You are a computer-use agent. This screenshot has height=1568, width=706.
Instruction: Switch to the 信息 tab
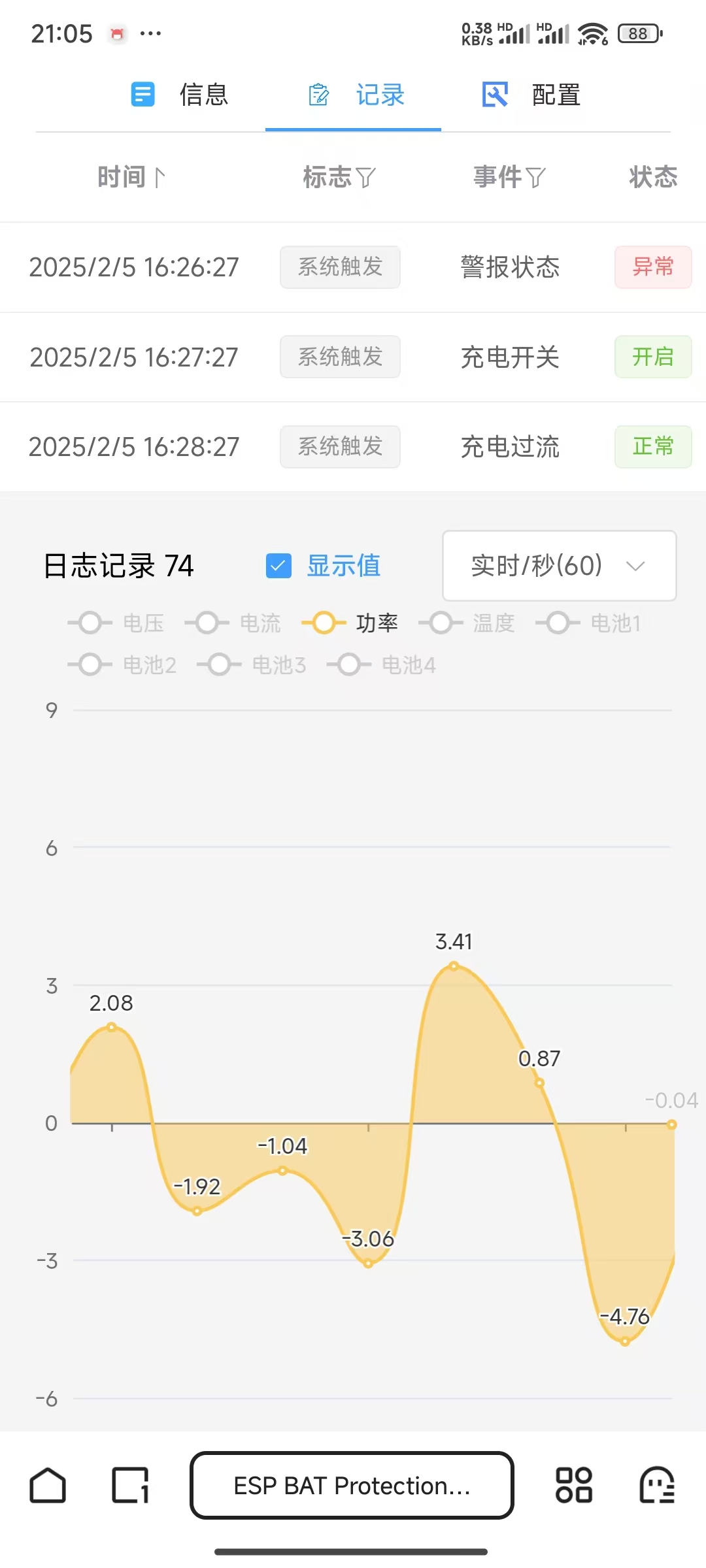pyautogui.click(x=179, y=95)
